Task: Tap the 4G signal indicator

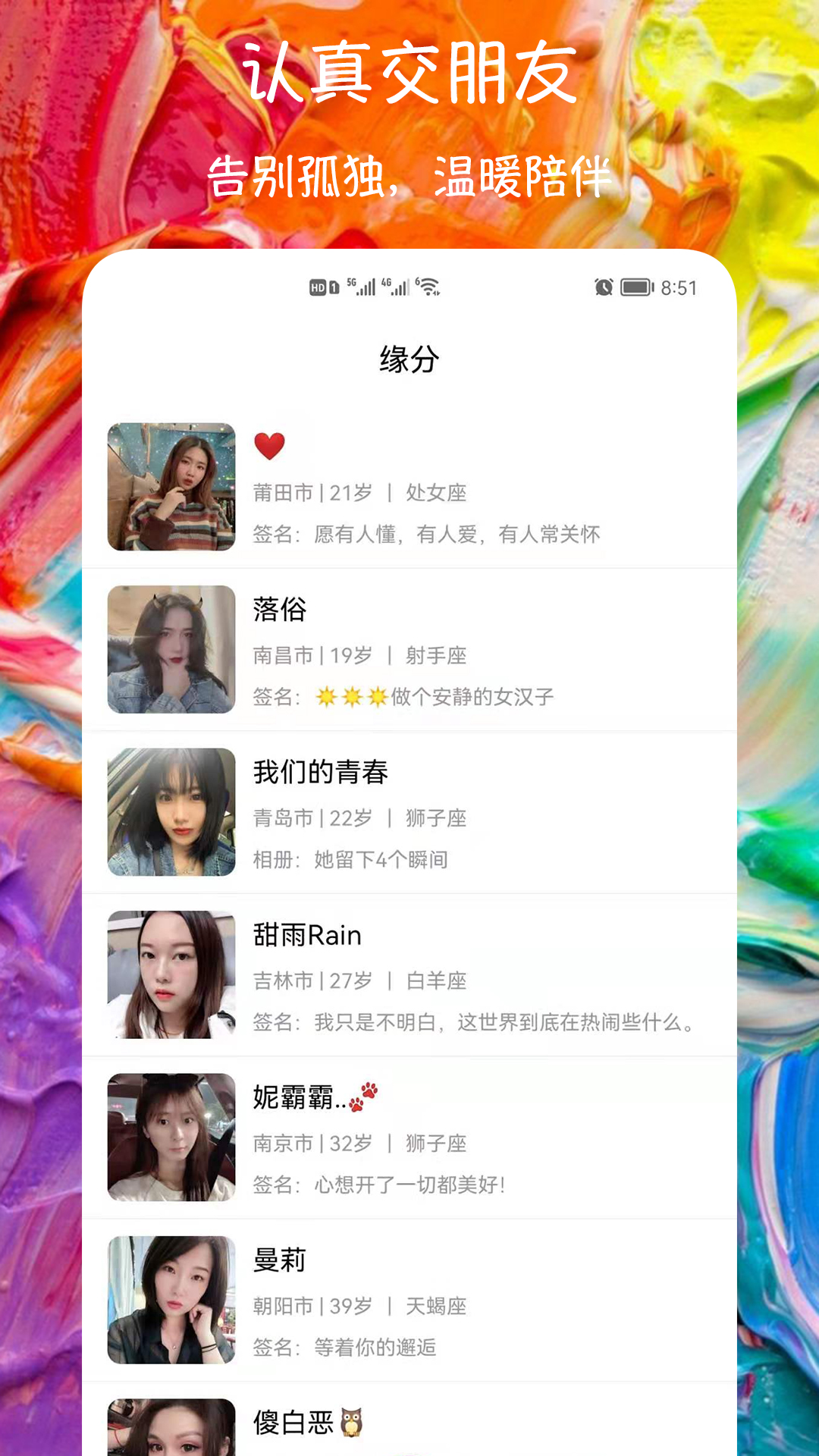Action: [x=394, y=287]
